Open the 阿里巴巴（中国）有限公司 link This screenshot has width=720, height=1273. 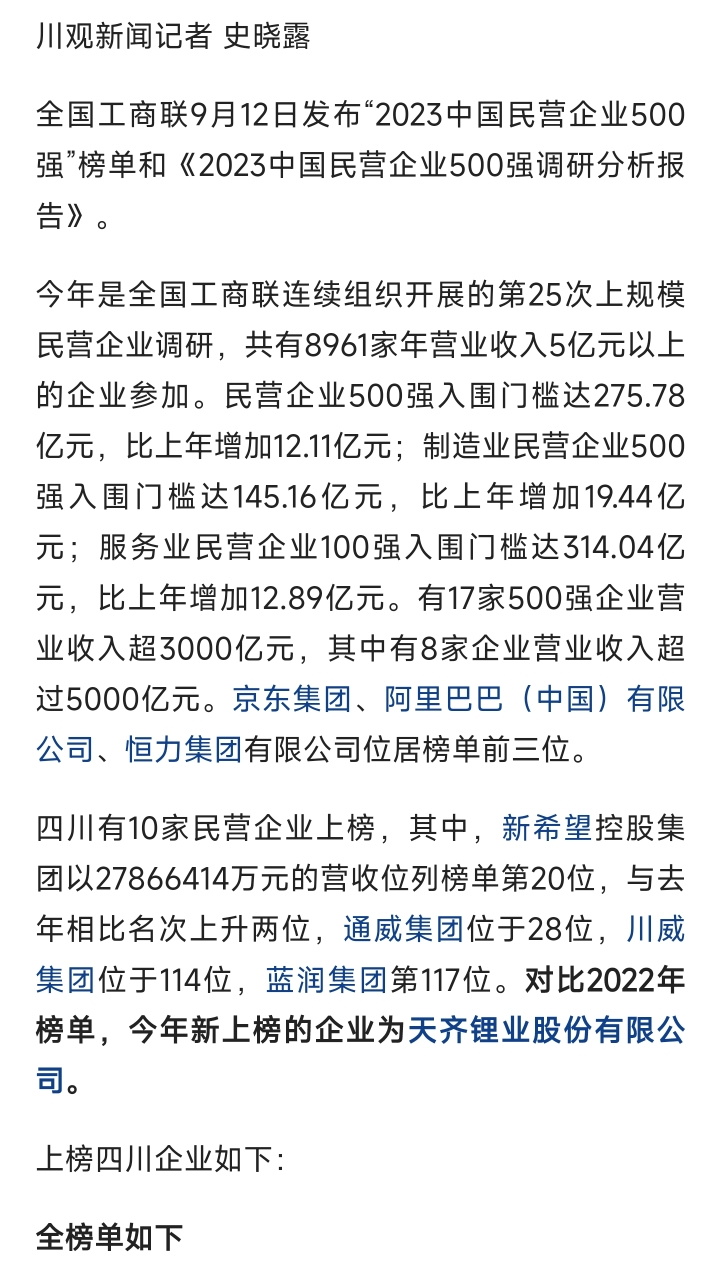point(535,698)
